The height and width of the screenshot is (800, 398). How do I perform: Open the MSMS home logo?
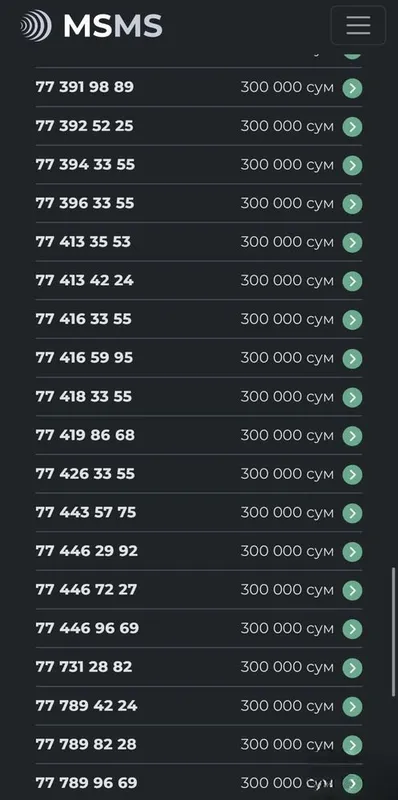click(x=91, y=26)
